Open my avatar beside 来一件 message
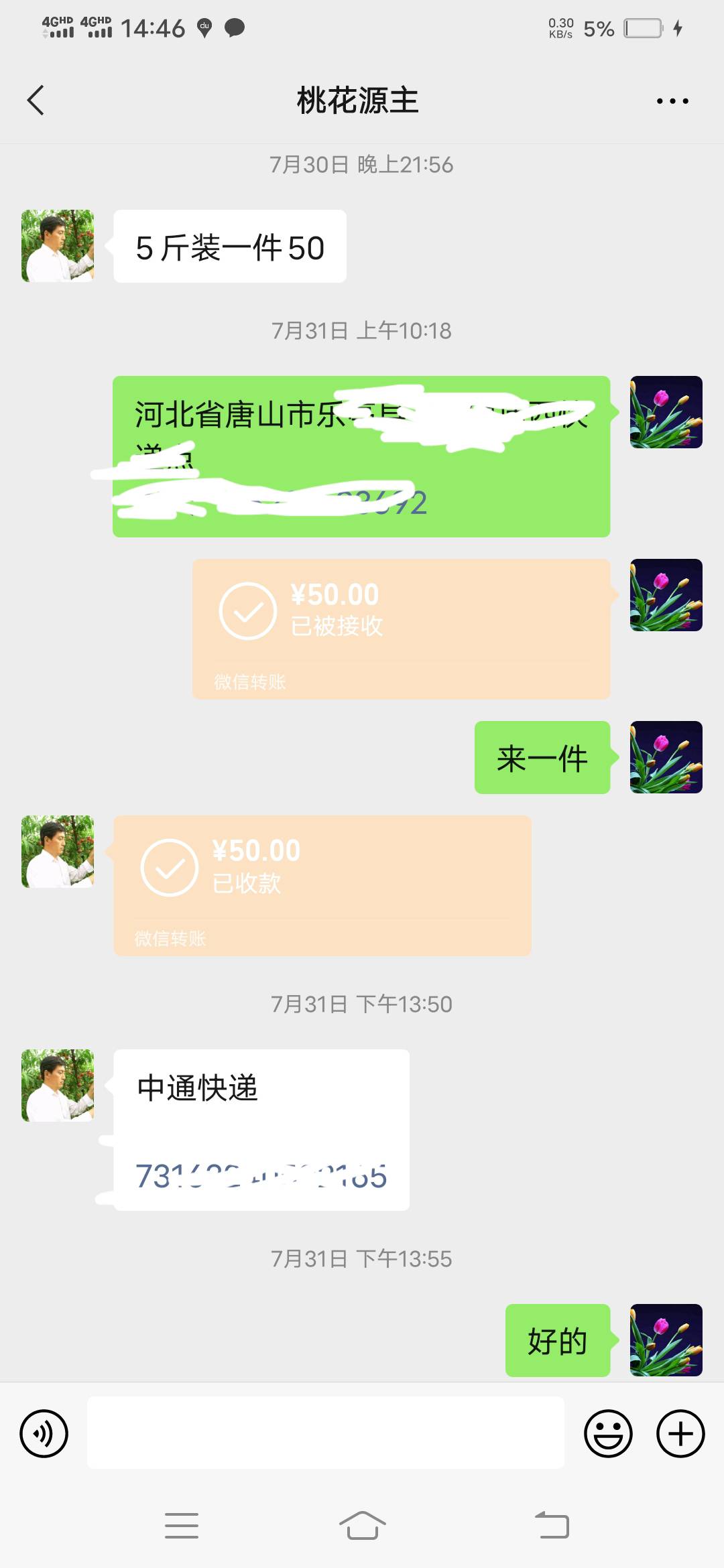Viewport: 724px width, 1568px height. pos(666,757)
